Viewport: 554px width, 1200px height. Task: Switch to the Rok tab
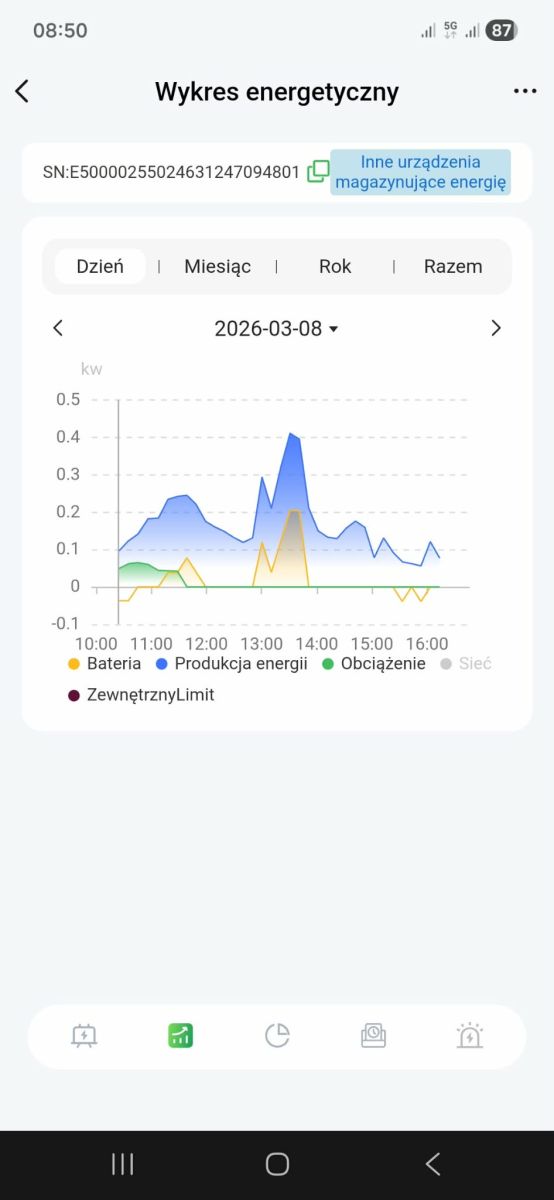click(335, 266)
